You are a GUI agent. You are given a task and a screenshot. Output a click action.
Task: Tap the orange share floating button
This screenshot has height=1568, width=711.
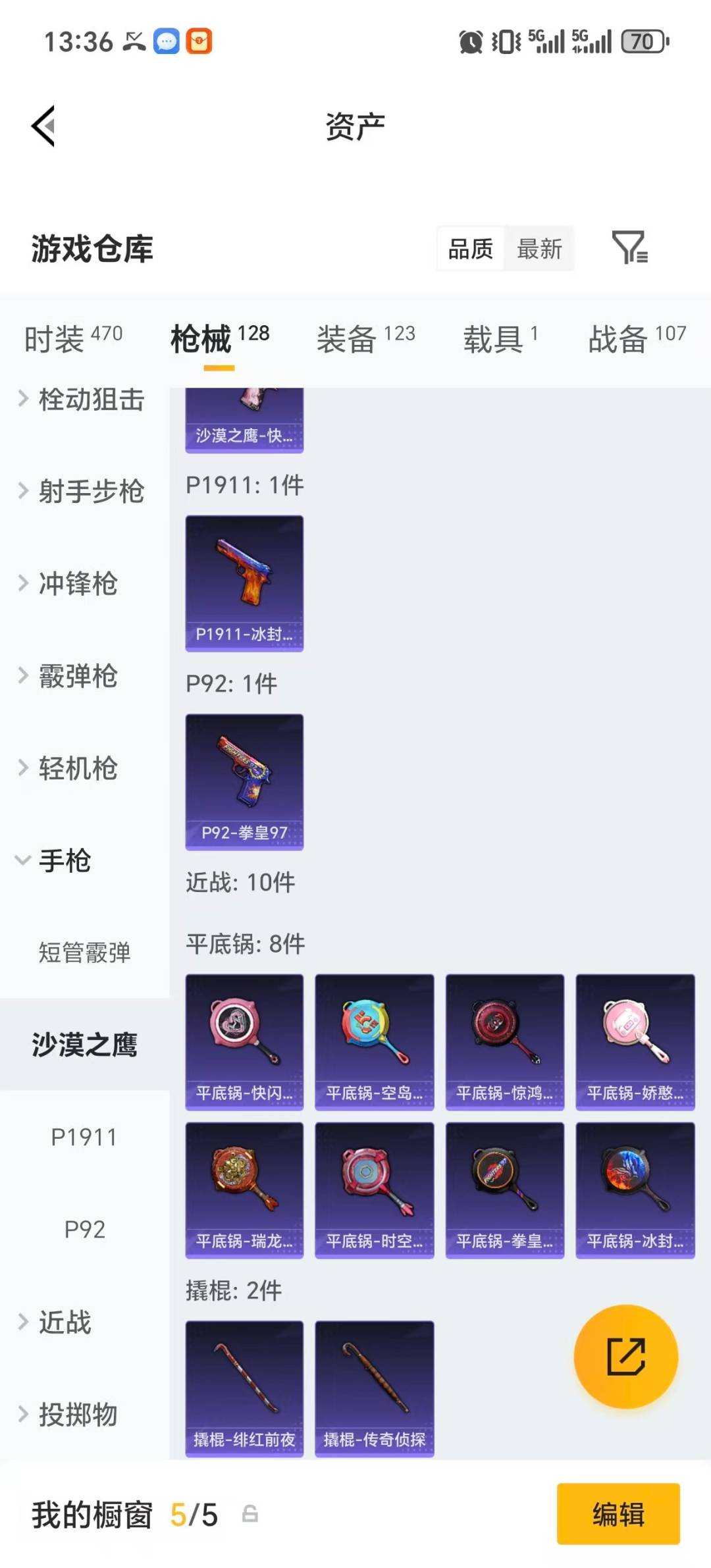626,1357
